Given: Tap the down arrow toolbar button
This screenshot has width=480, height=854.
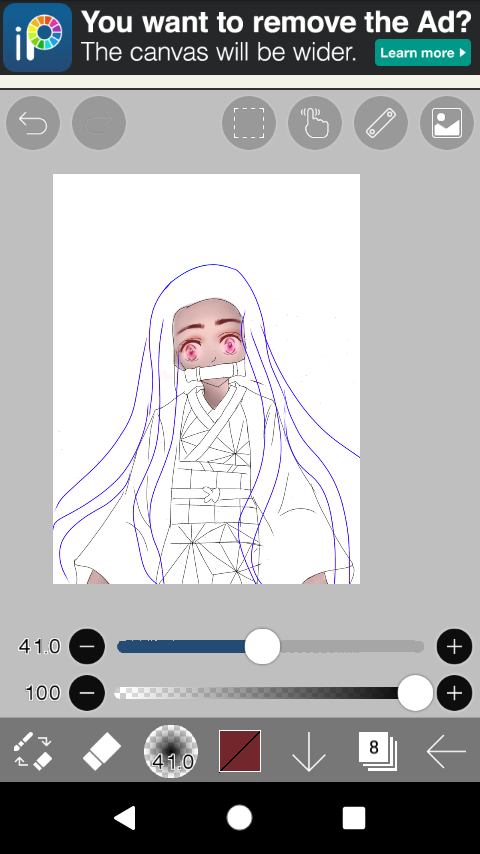Looking at the screenshot, I should pyautogui.click(x=308, y=751).
